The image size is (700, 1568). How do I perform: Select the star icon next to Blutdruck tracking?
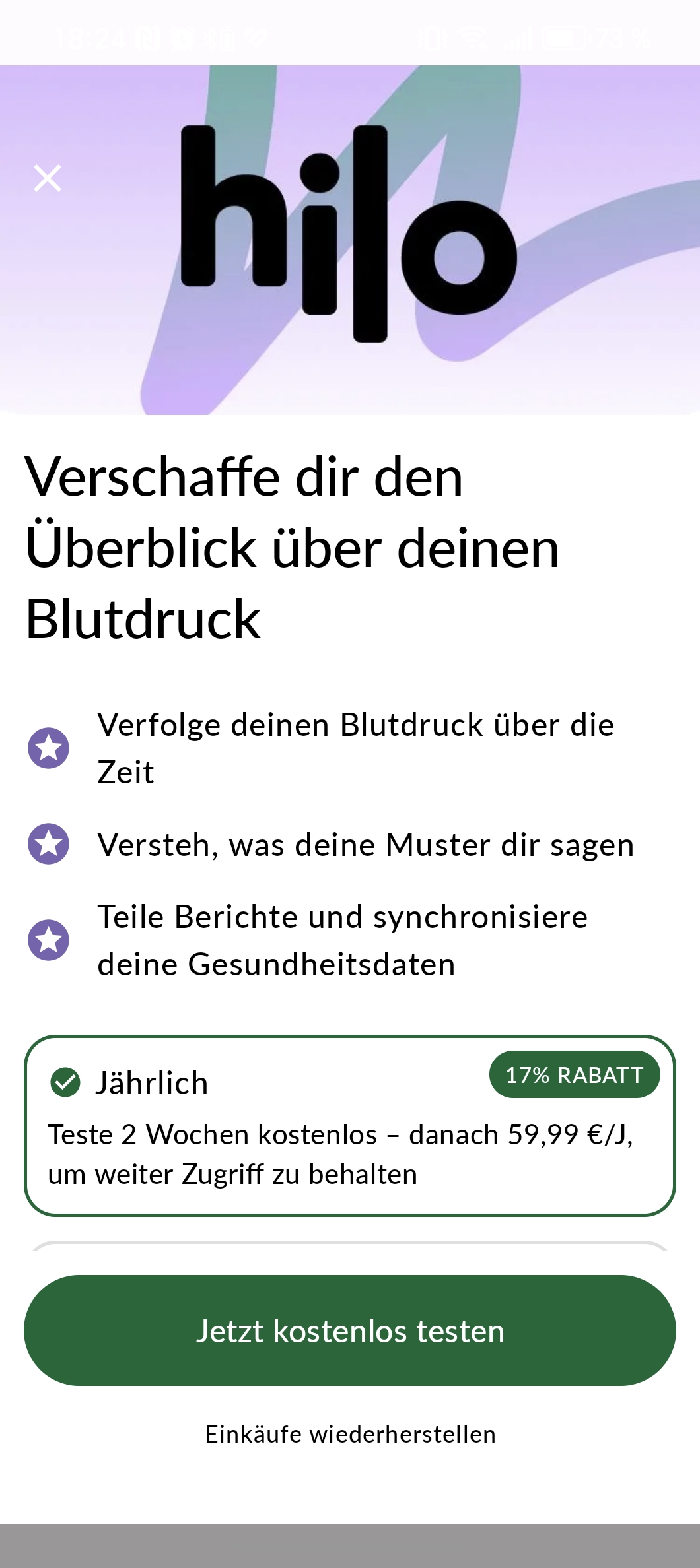[48, 746]
